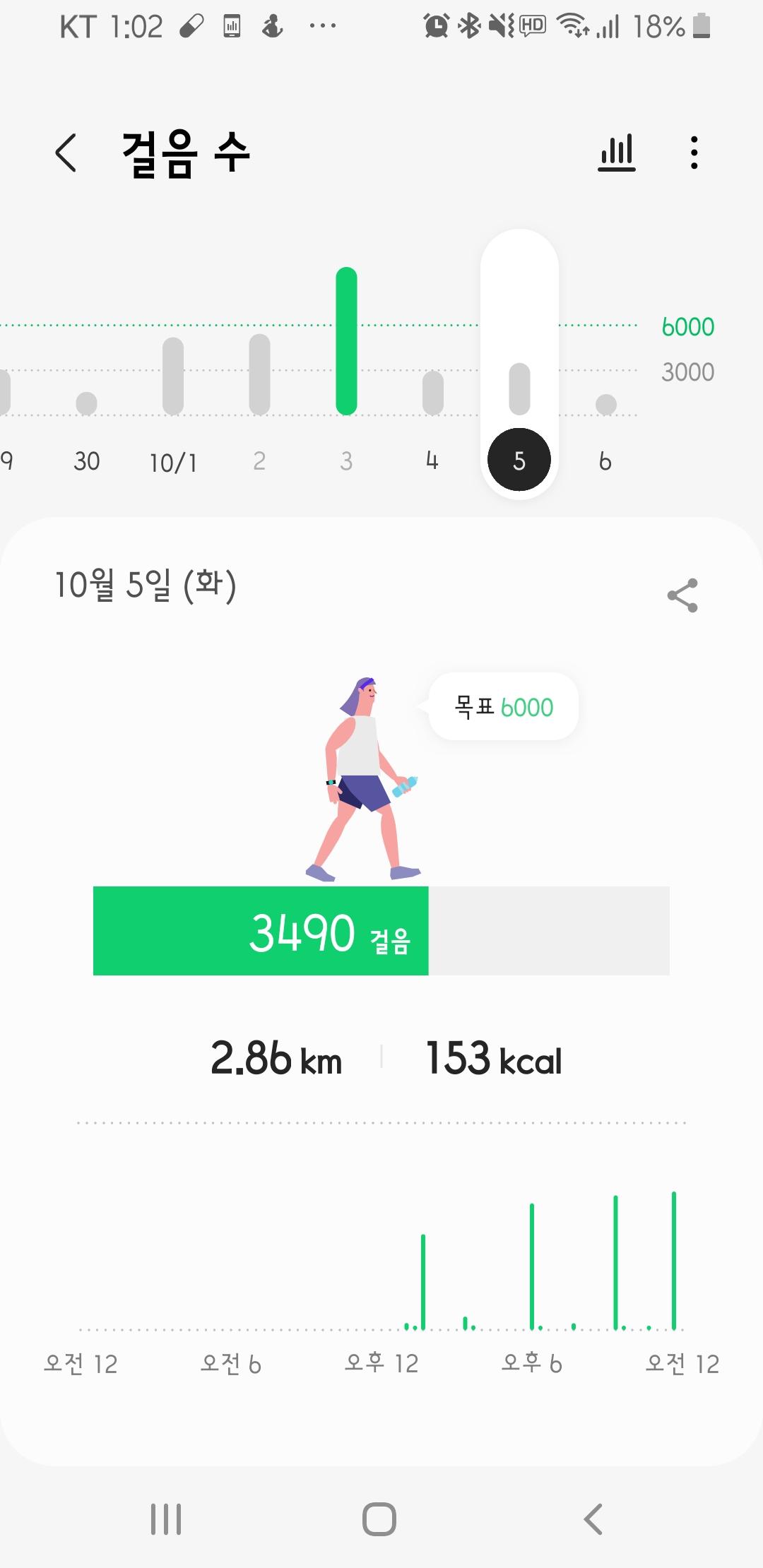Select the day 4 bar in the chart
Viewport: 763px width, 1568px height.
click(x=432, y=393)
